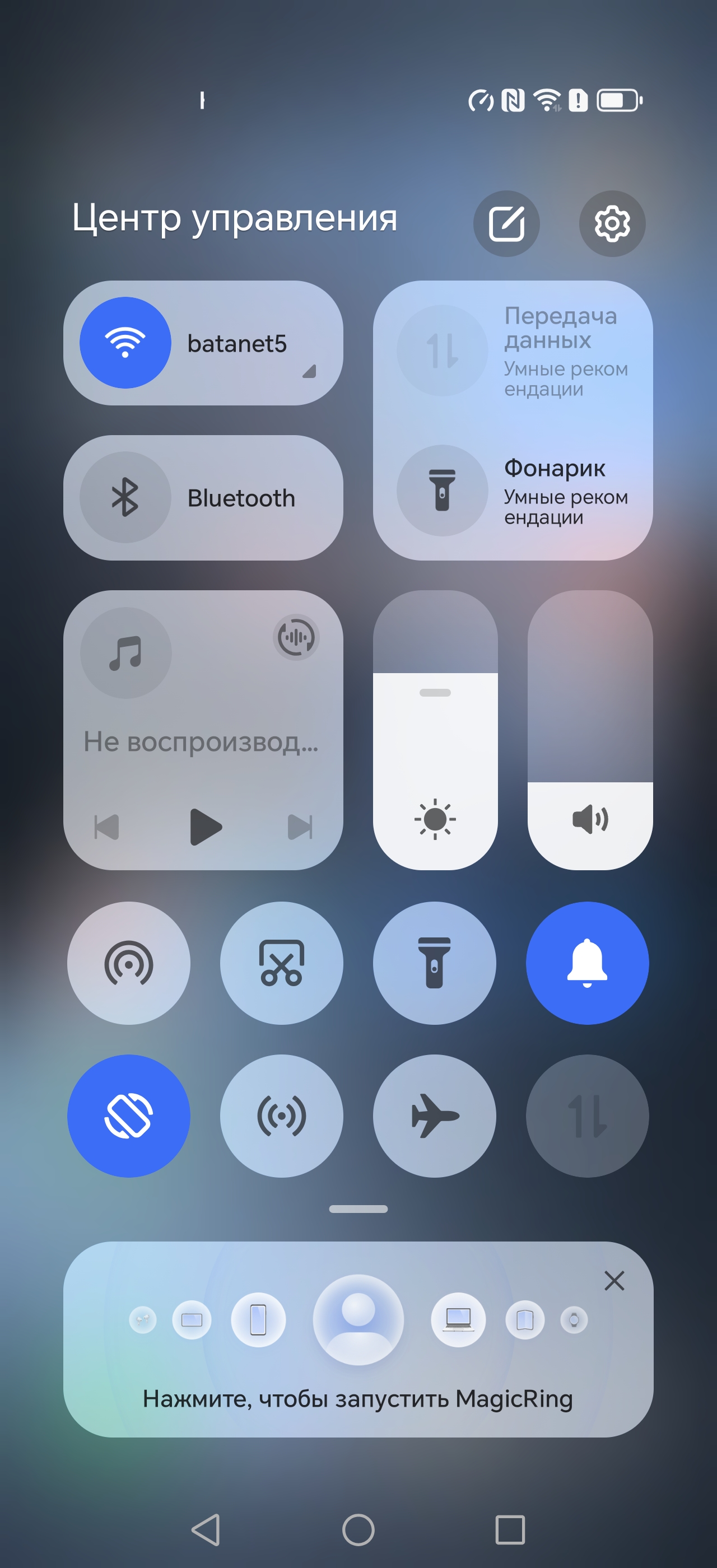
Task: Enable the wireless projection tile
Action: coord(128,963)
